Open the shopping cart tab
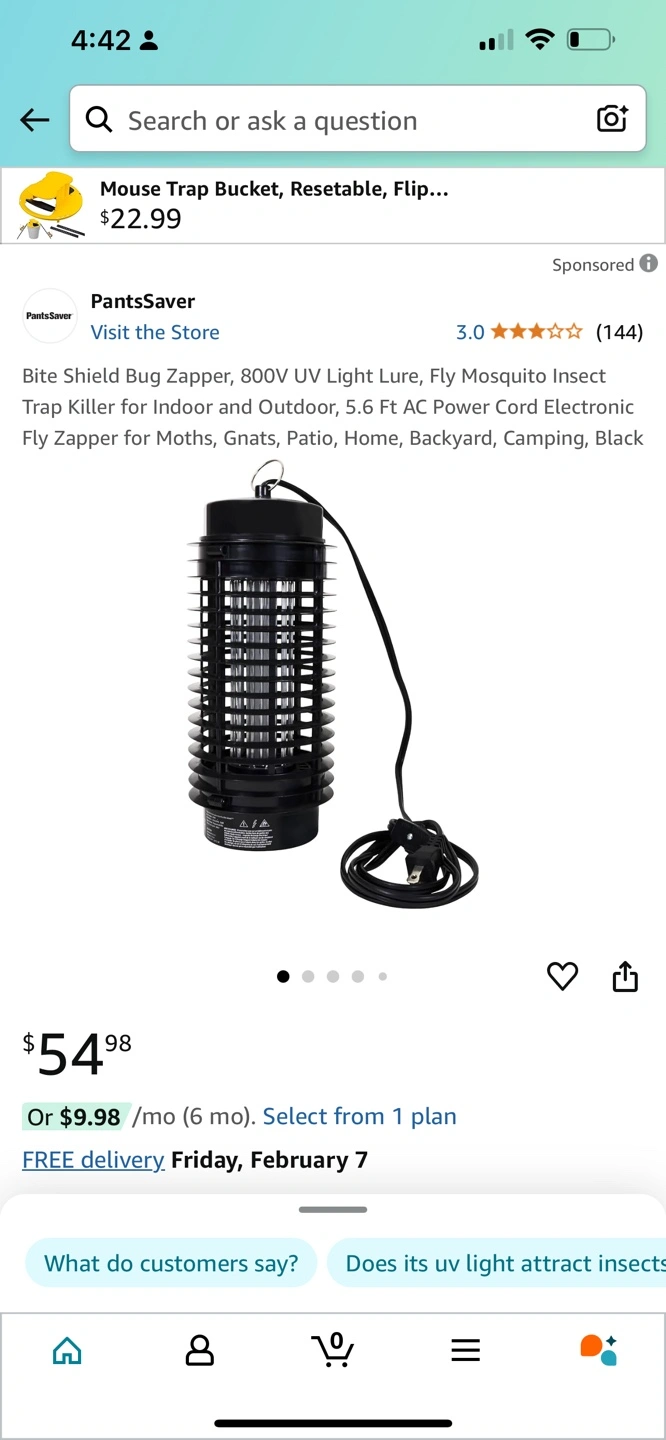 click(333, 1349)
